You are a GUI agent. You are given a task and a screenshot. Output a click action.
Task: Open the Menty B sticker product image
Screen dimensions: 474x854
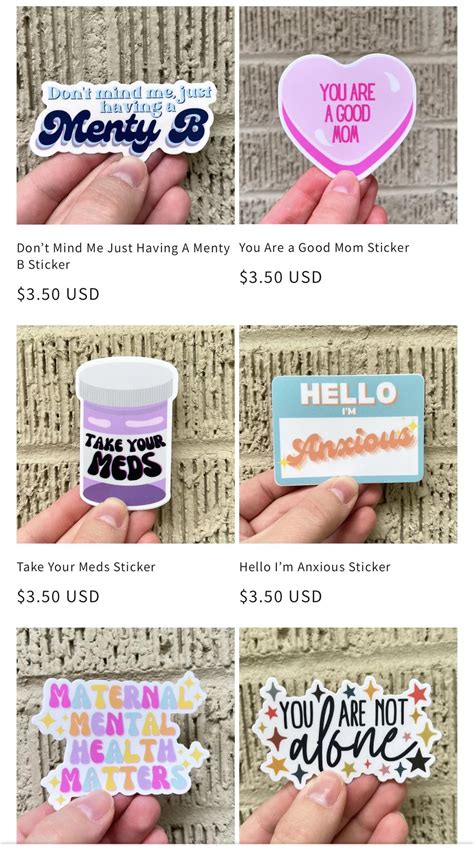click(125, 115)
